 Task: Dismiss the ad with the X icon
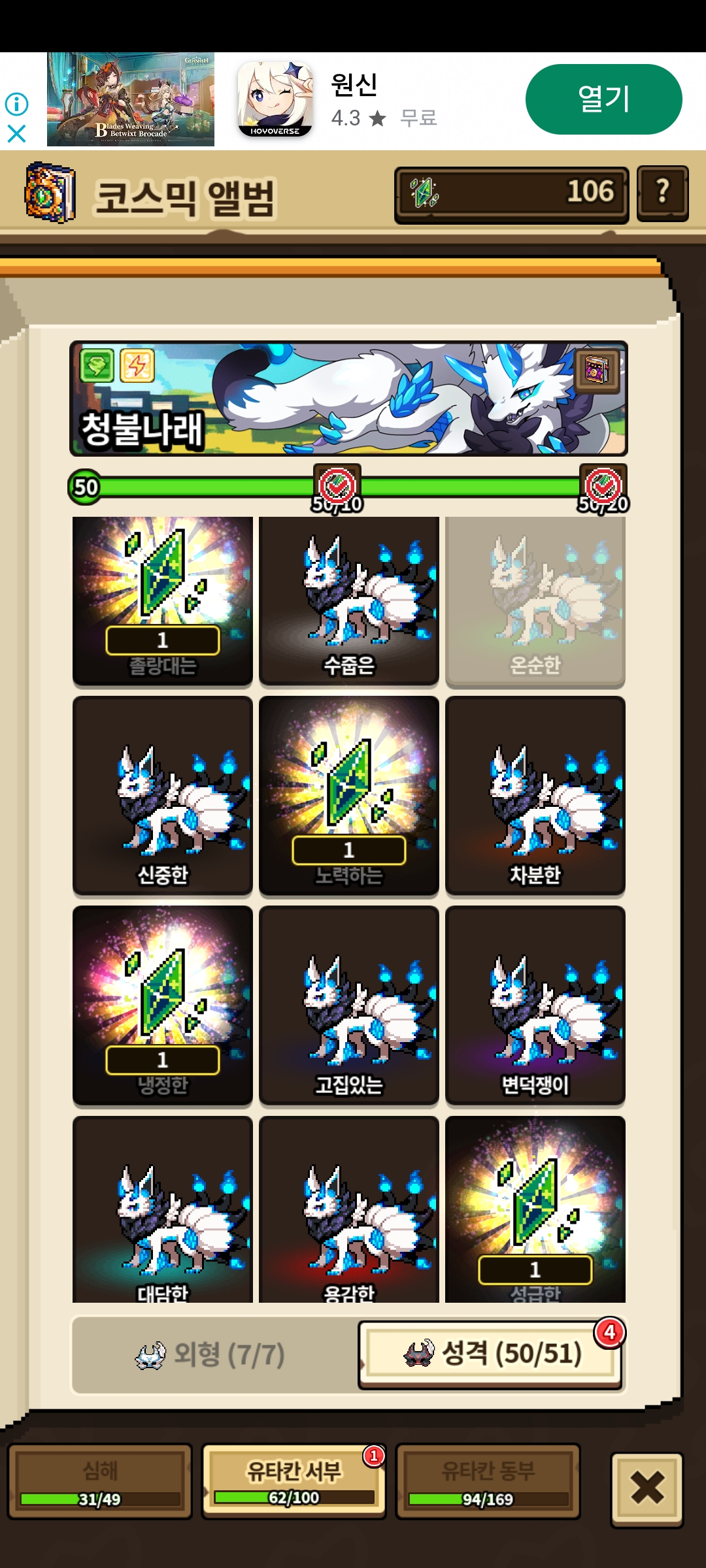coord(16,134)
